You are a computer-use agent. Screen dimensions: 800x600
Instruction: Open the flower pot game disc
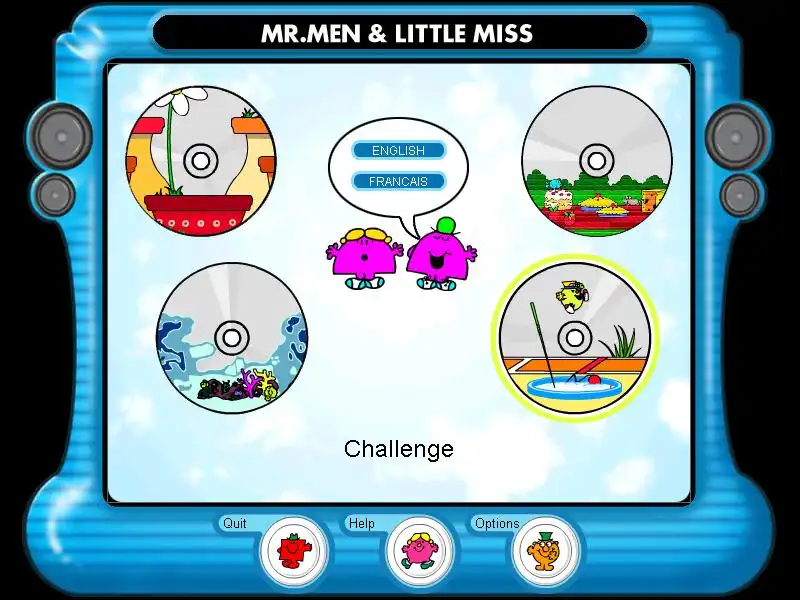201,160
